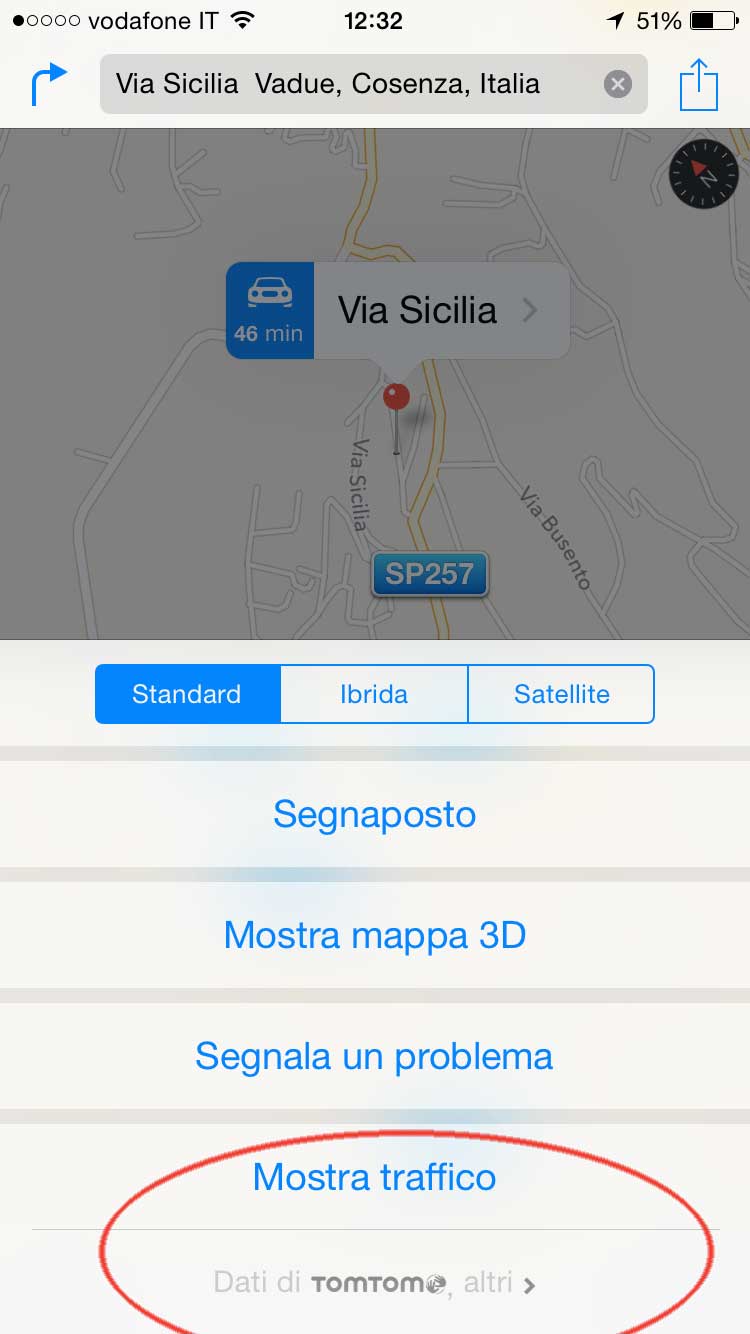Switch to Ibrida map view

(x=373, y=694)
